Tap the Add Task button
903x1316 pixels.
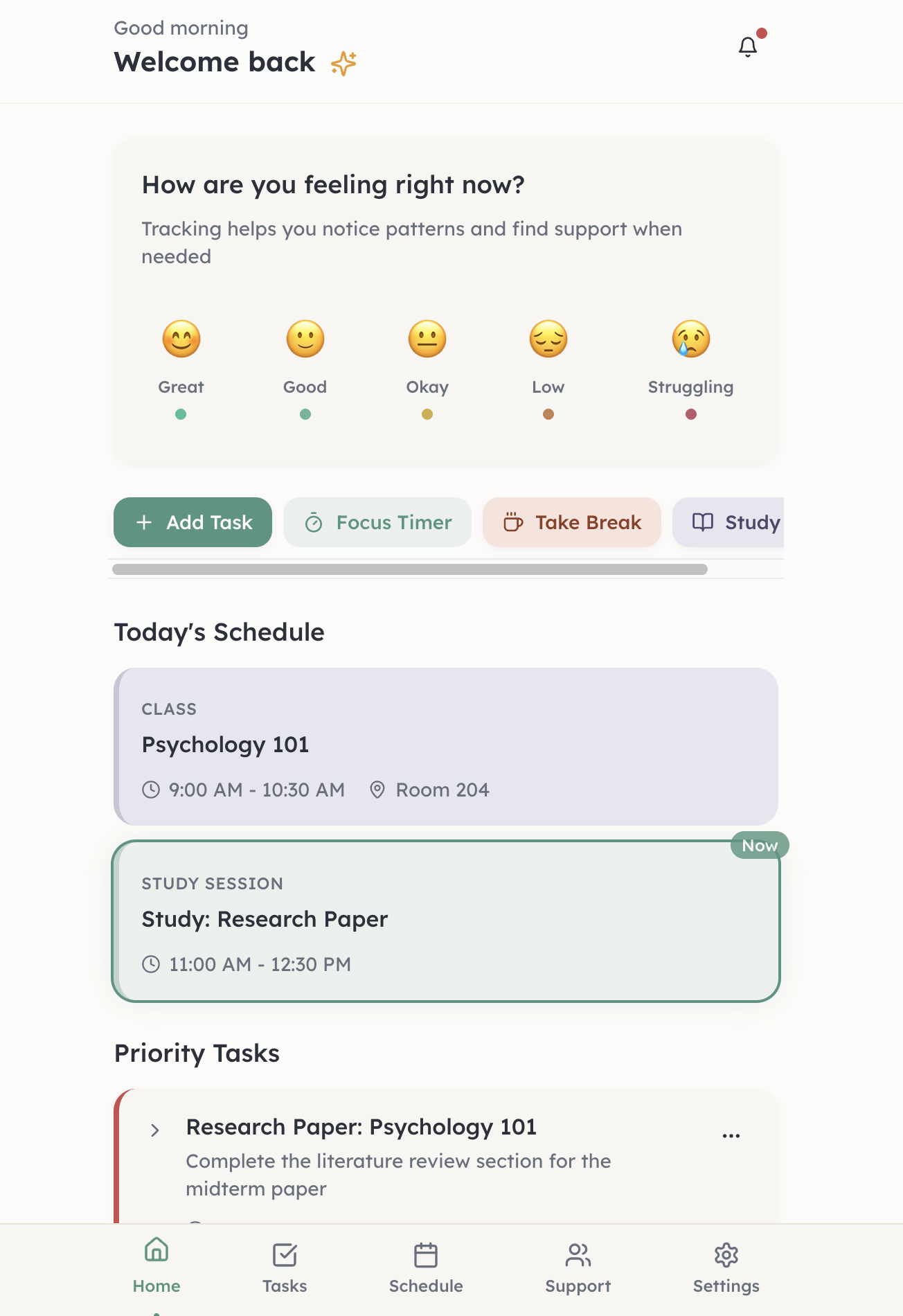[x=193, y=522]
